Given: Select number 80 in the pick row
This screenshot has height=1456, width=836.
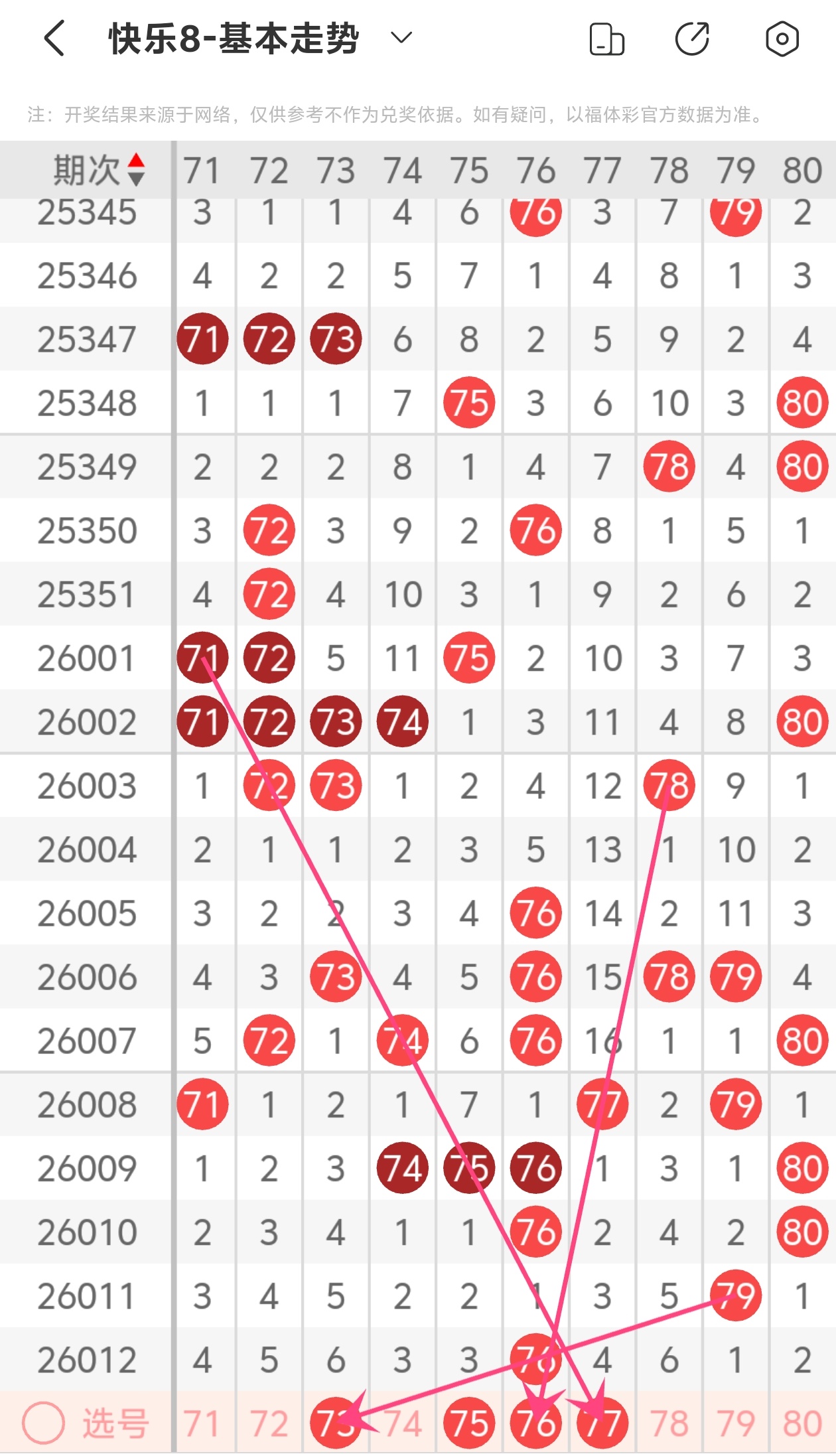Looking at the screenshot, I should click(802, 1423).
